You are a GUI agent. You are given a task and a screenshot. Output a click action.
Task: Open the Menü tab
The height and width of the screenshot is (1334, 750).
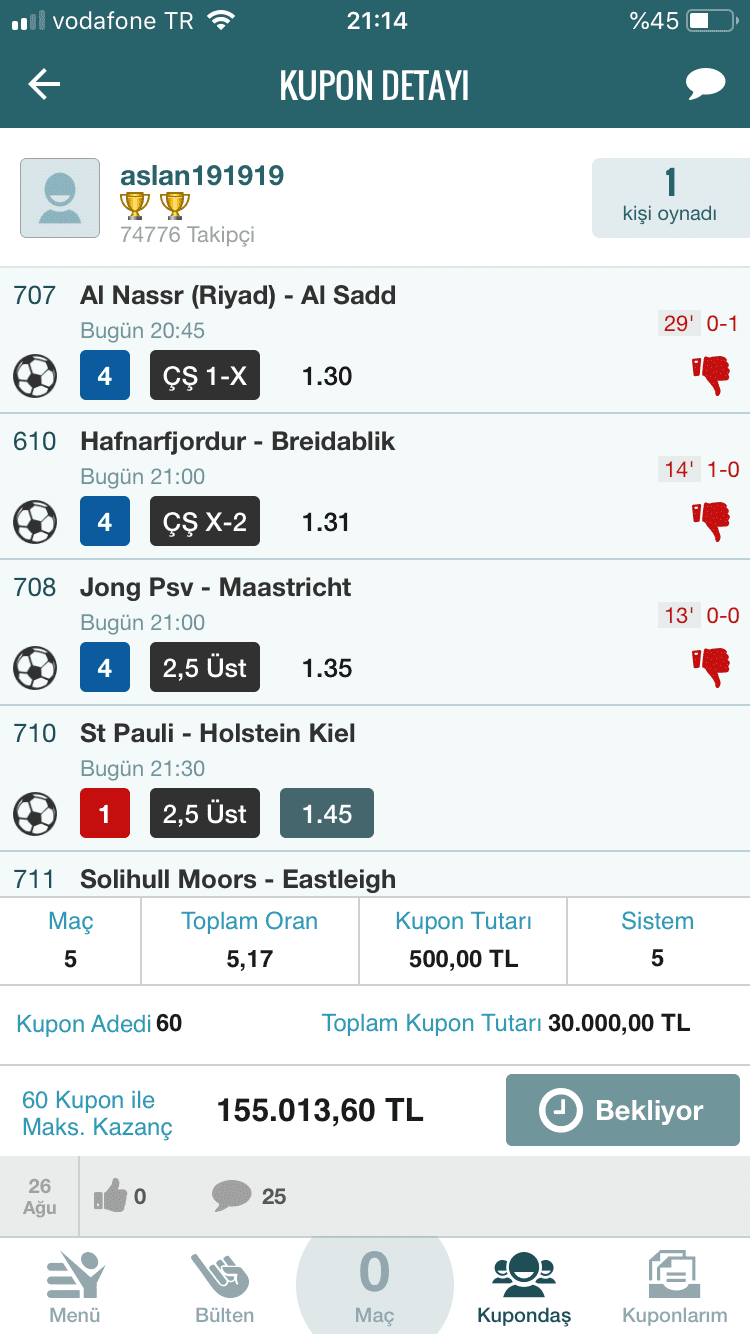(x=75, y=1287)
